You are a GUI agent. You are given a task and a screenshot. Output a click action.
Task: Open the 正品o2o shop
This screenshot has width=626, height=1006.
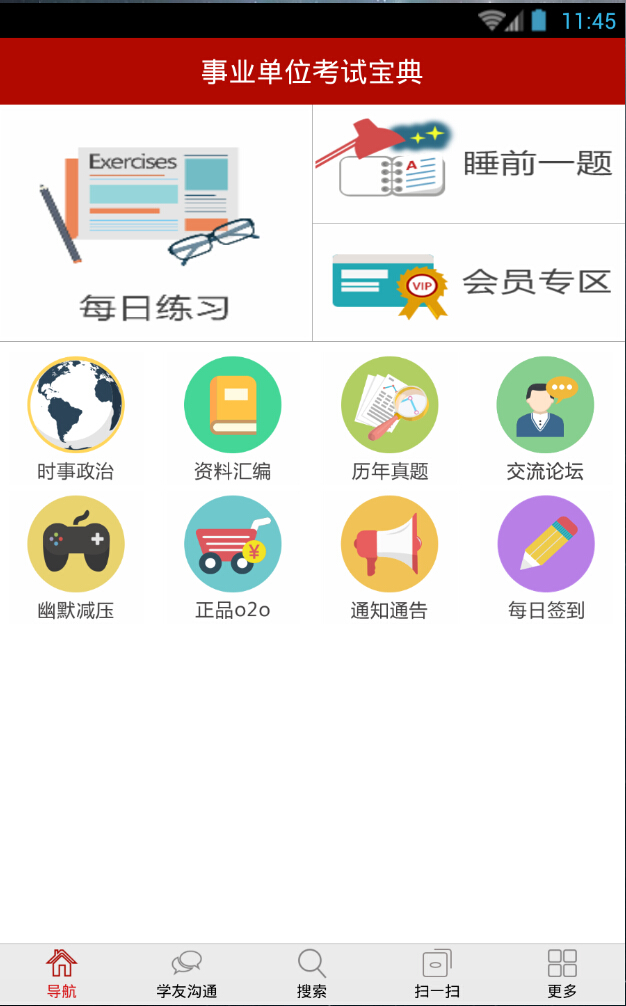(232, 556)
